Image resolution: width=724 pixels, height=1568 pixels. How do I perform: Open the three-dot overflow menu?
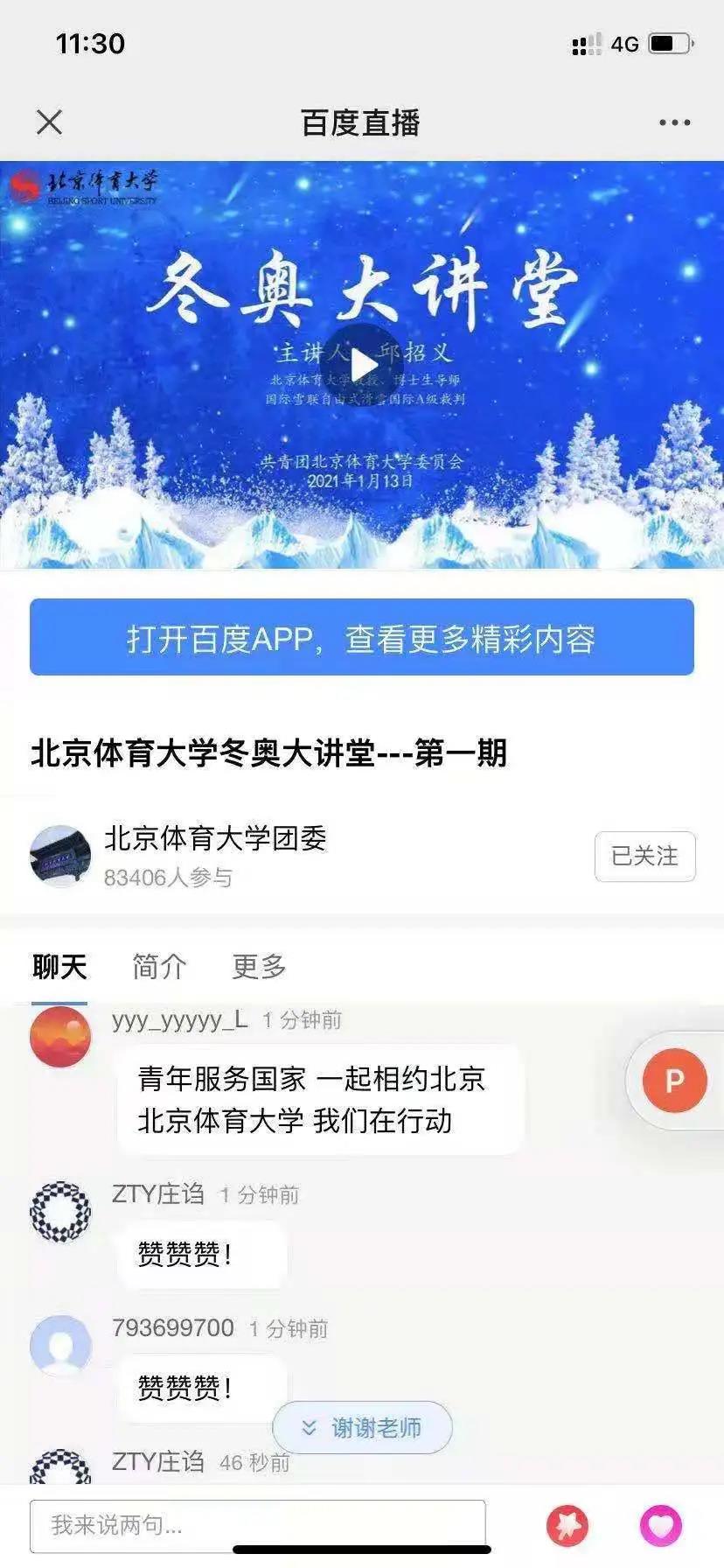[x=674, y=122]
